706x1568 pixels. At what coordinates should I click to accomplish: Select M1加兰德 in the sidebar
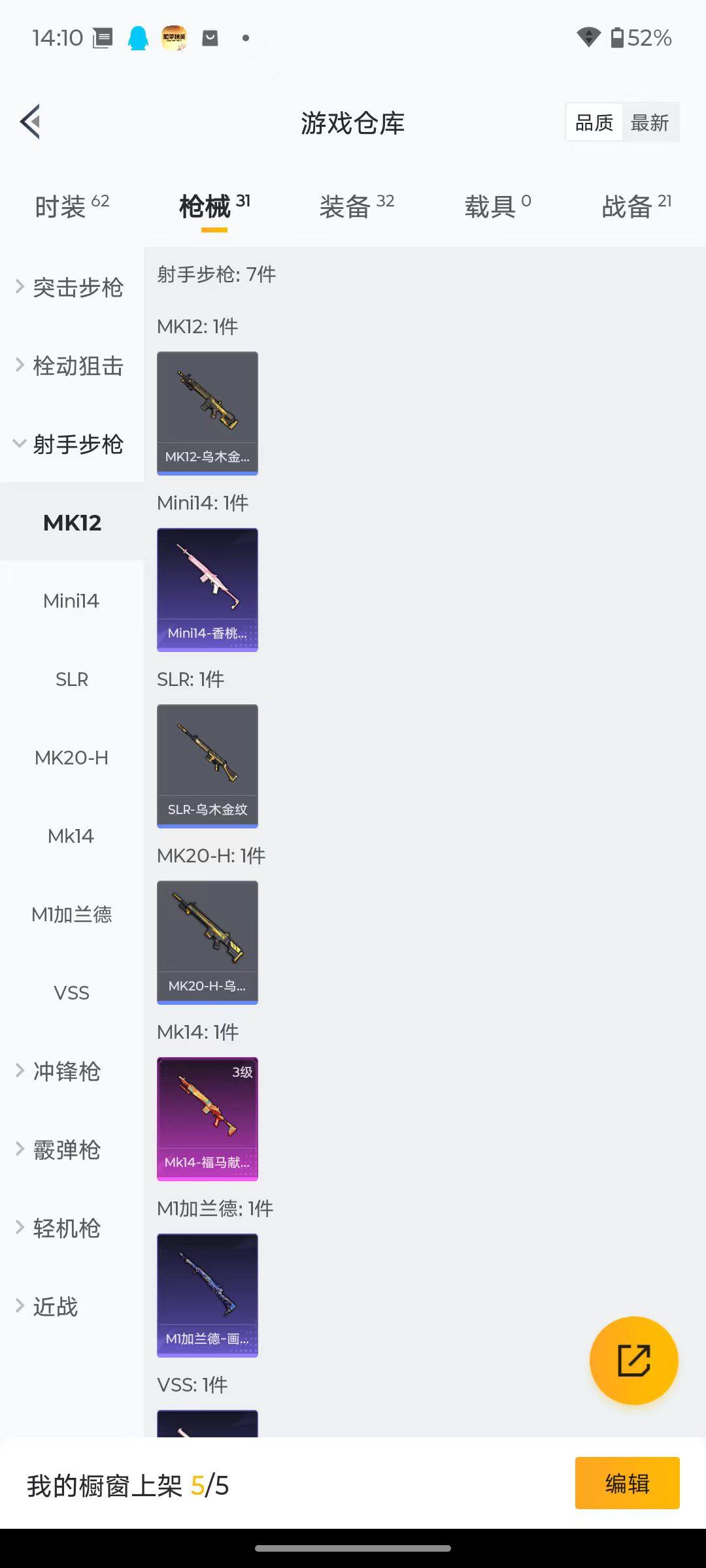pyautogui.click(x=72, y=914)
